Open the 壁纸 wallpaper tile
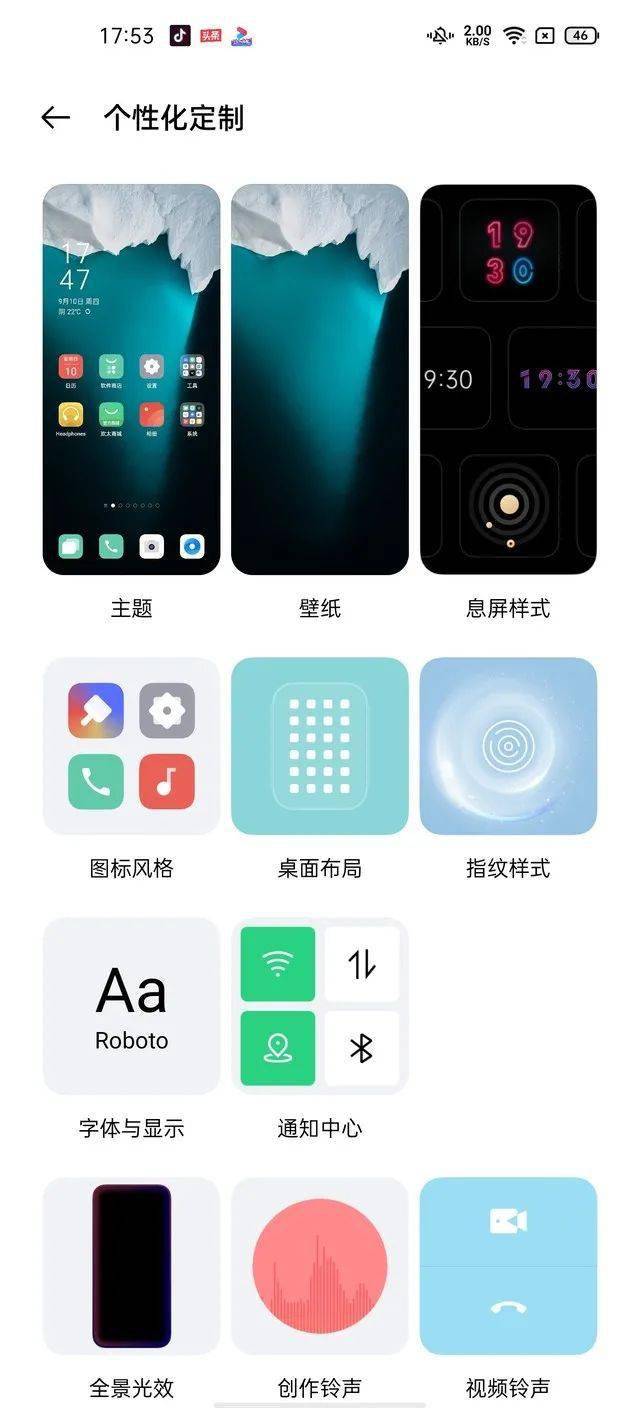 [320, 380]
